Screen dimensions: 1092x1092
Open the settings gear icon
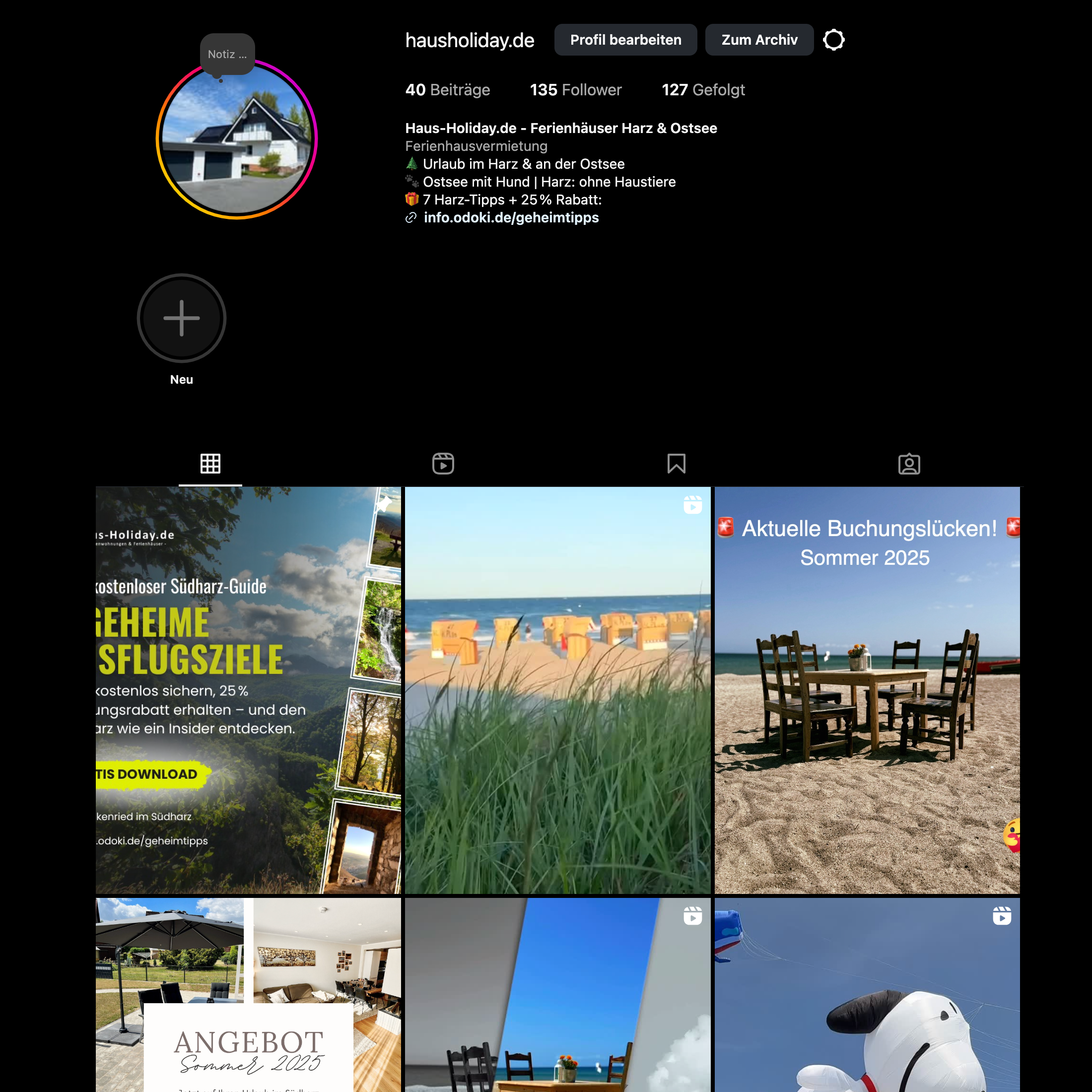833,40
